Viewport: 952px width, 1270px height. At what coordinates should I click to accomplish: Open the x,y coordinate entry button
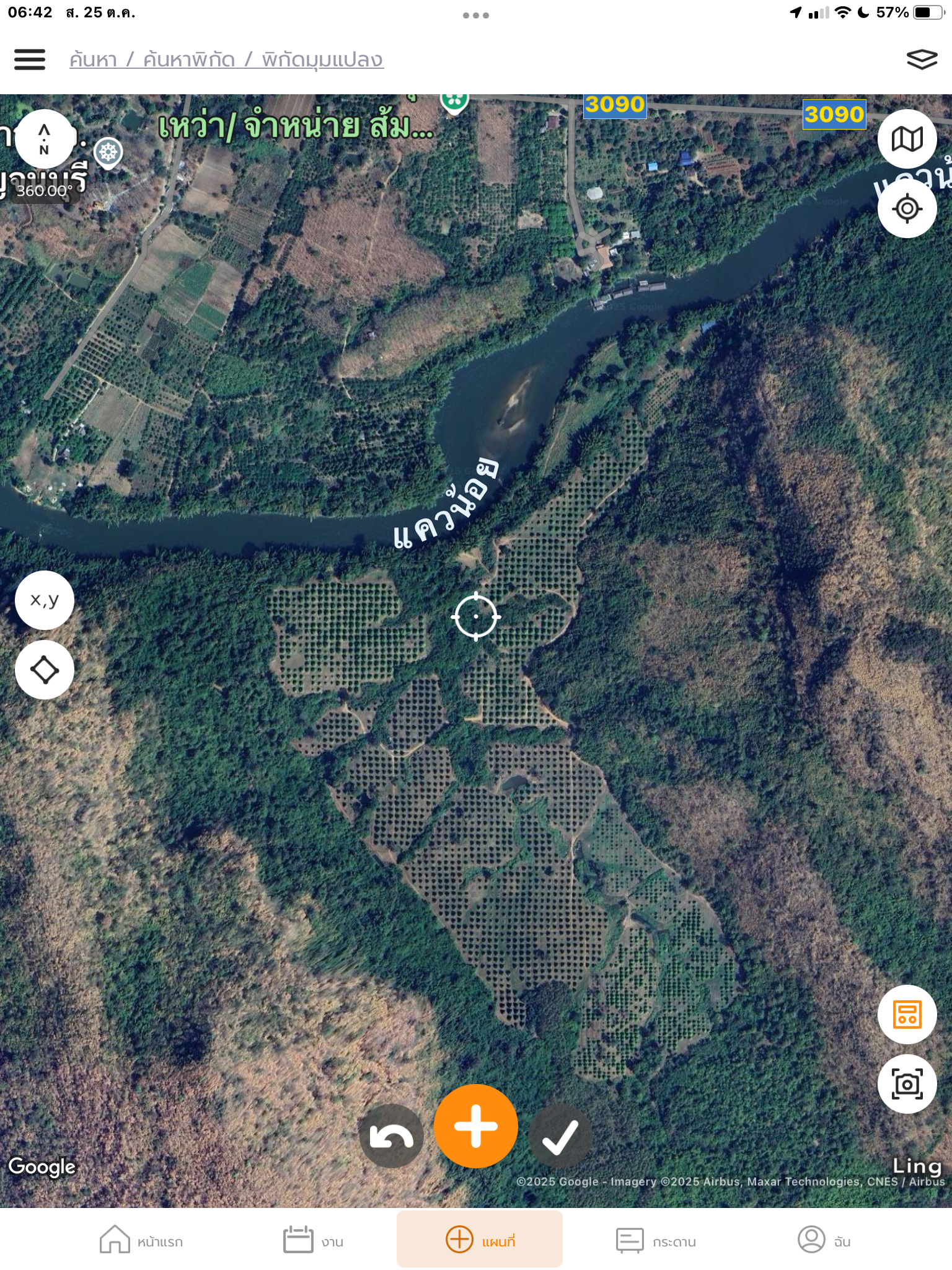tap(45, 600)
